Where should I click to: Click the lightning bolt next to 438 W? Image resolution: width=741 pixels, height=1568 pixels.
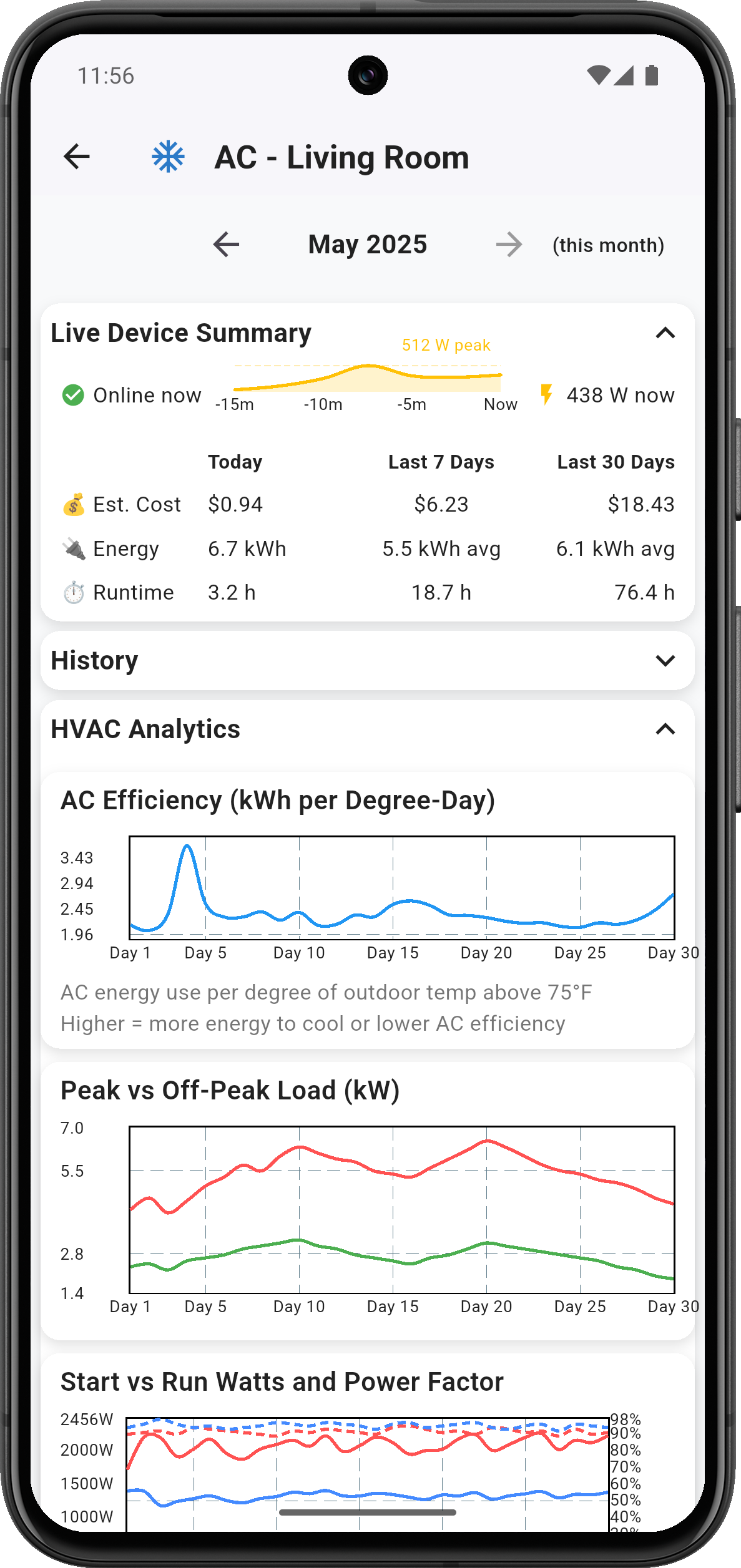coord(547,394)
